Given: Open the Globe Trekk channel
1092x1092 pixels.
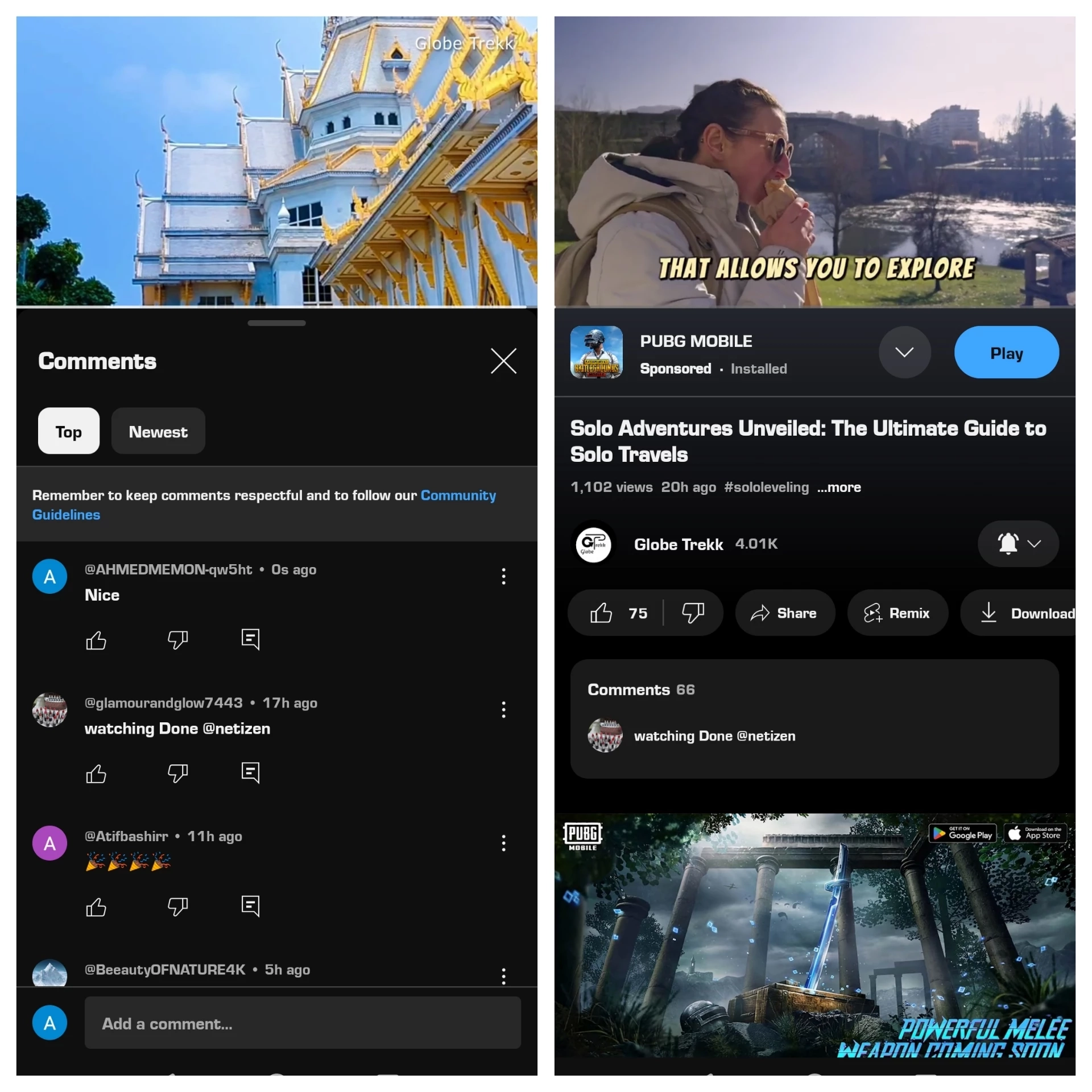Looking at the screenshot, I should pos(678,544).
